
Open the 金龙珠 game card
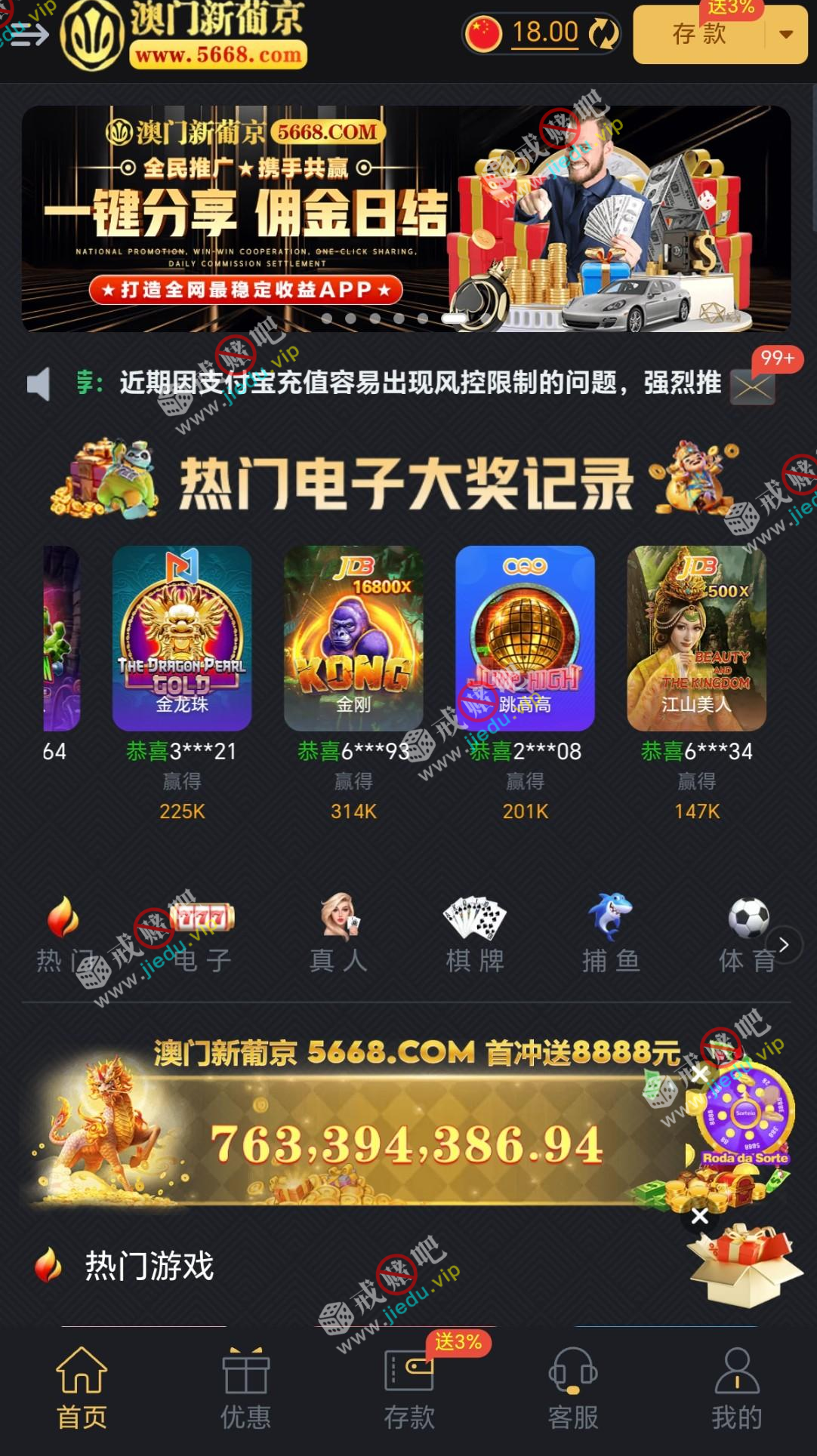[x=182, y=639]
